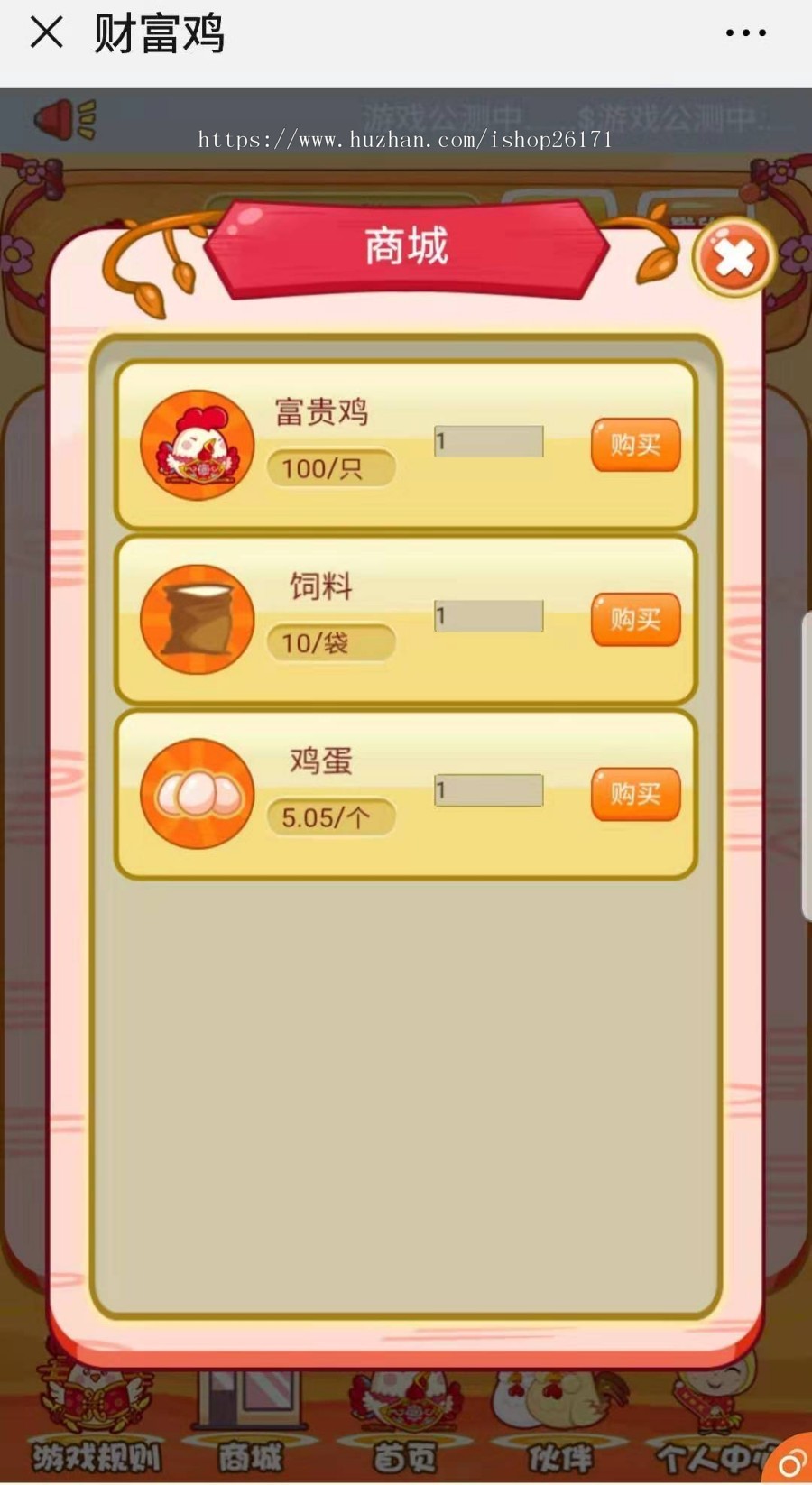Tap the 富贵鸡 chicken product icon
The image size is (812, 1485).
coord(197,444)
